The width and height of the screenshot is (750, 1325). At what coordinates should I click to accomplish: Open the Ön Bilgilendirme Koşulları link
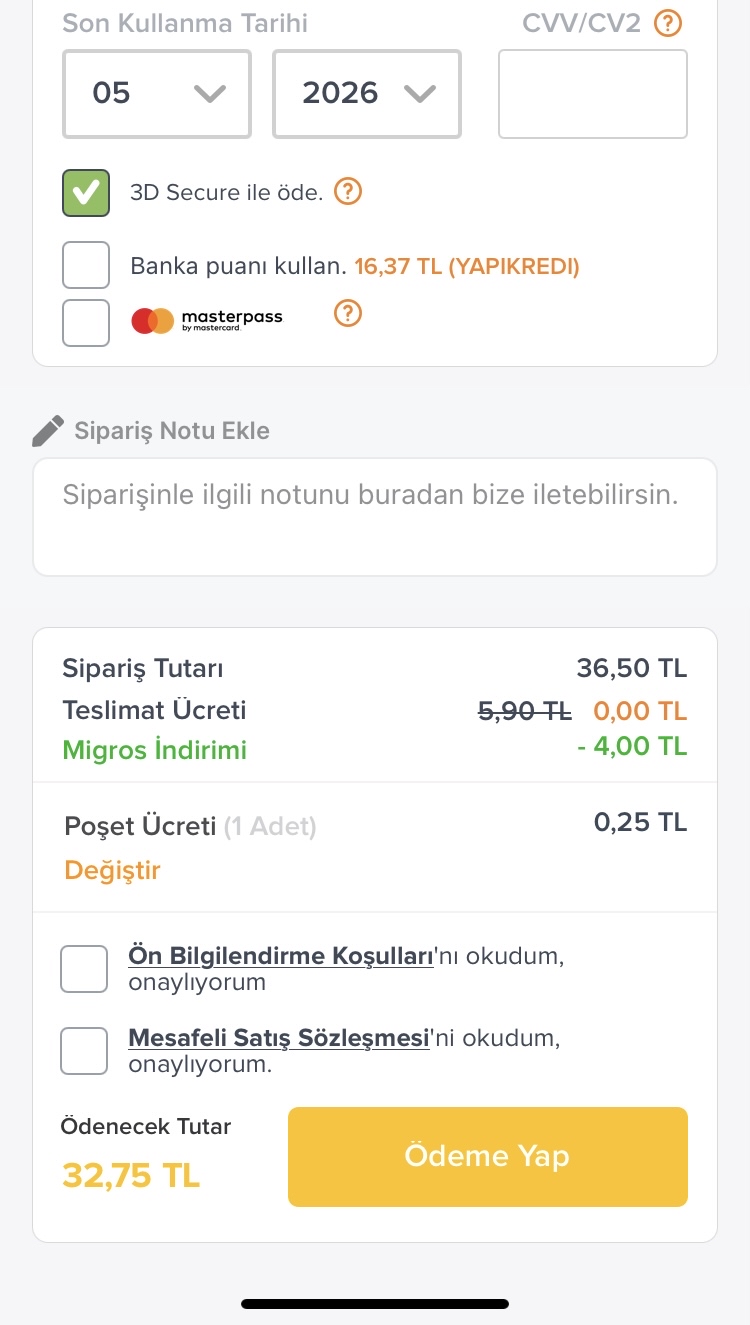tap(281, 956)
